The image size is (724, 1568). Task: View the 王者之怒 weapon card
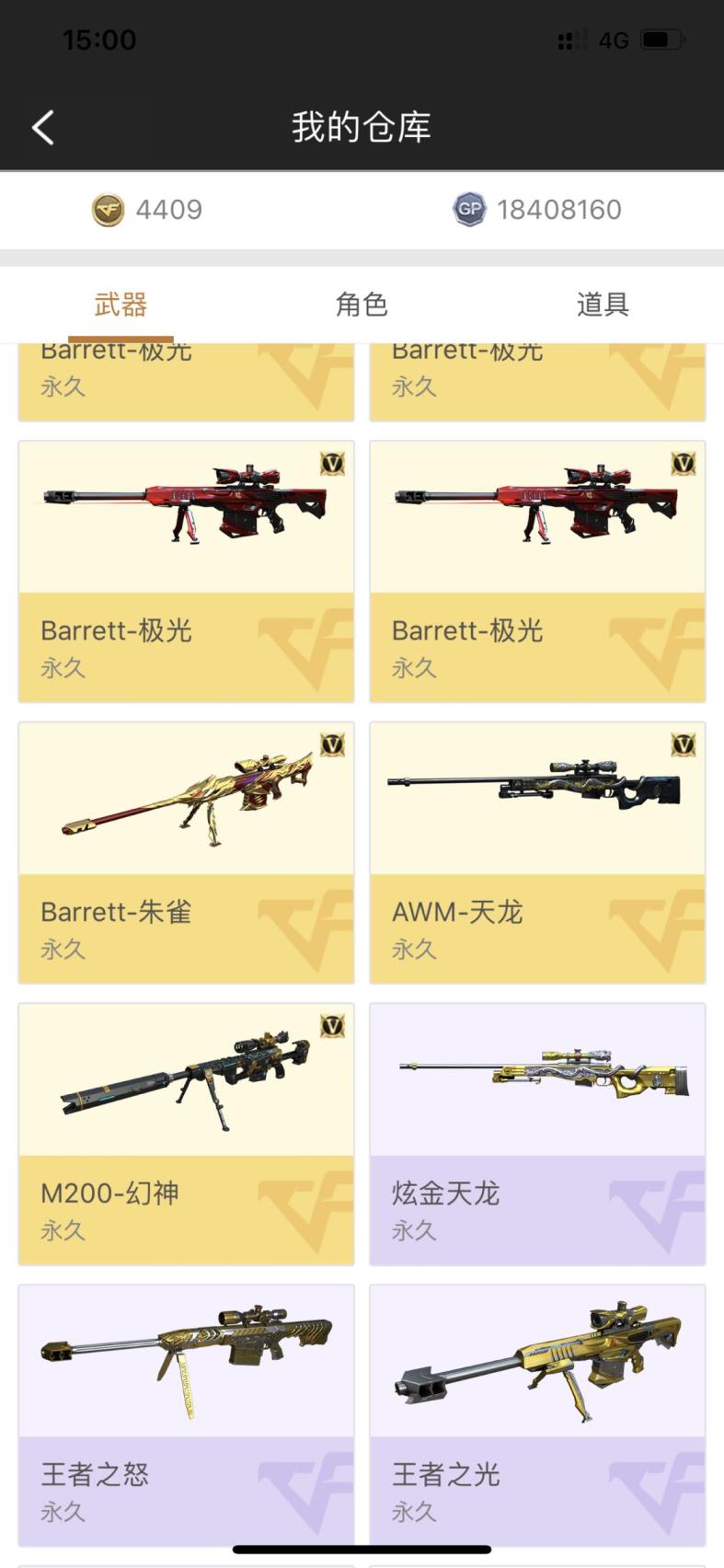[186, 1415]
